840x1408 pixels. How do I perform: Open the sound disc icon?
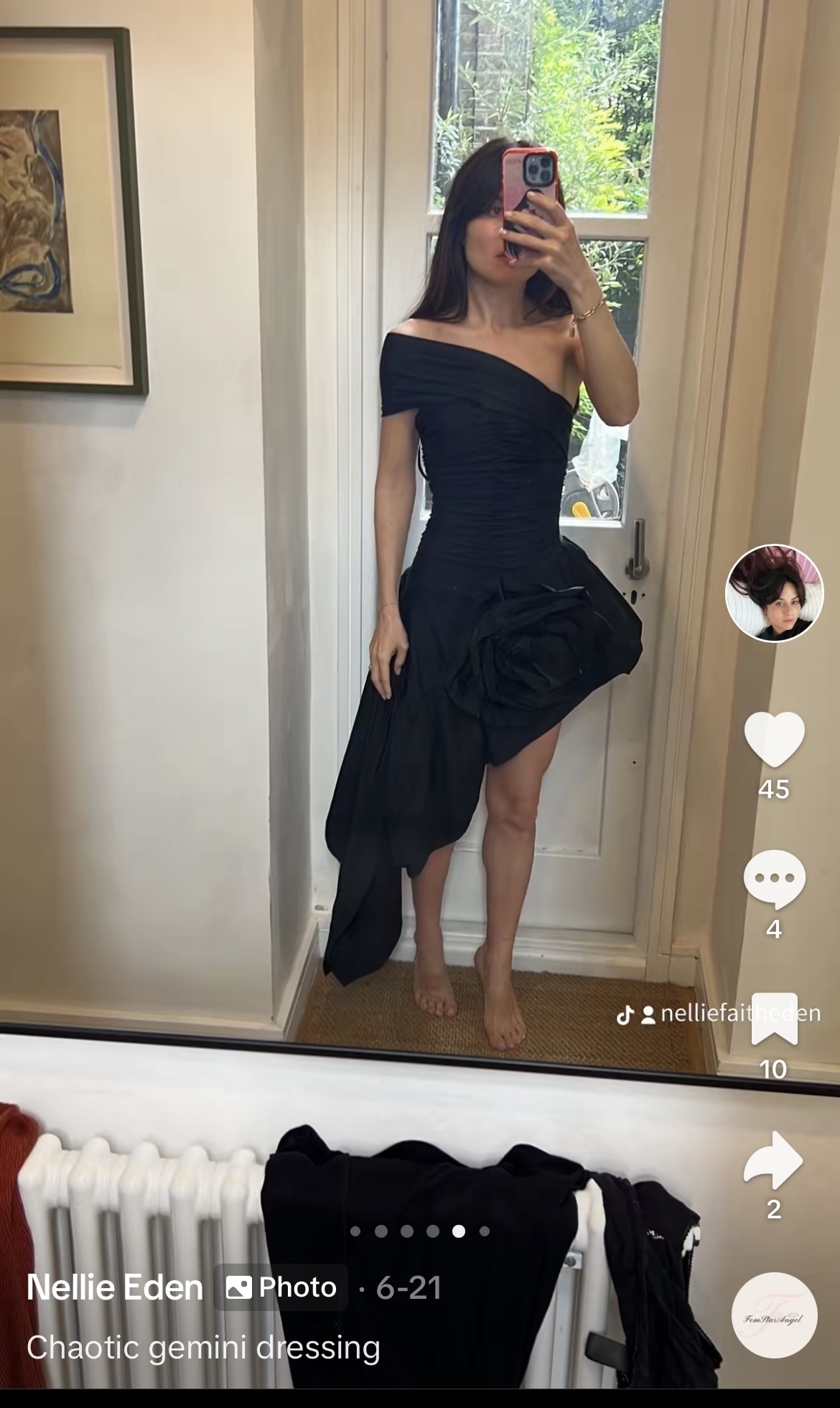[x=774, y=1315]
